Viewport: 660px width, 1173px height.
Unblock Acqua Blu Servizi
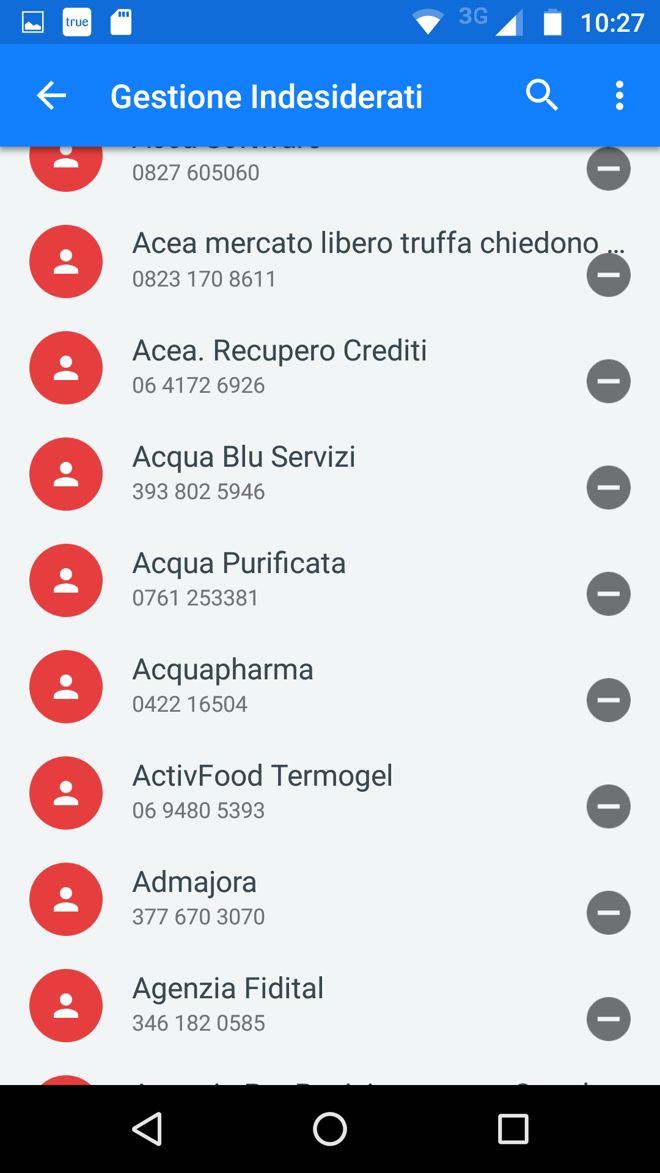[608, 487]
